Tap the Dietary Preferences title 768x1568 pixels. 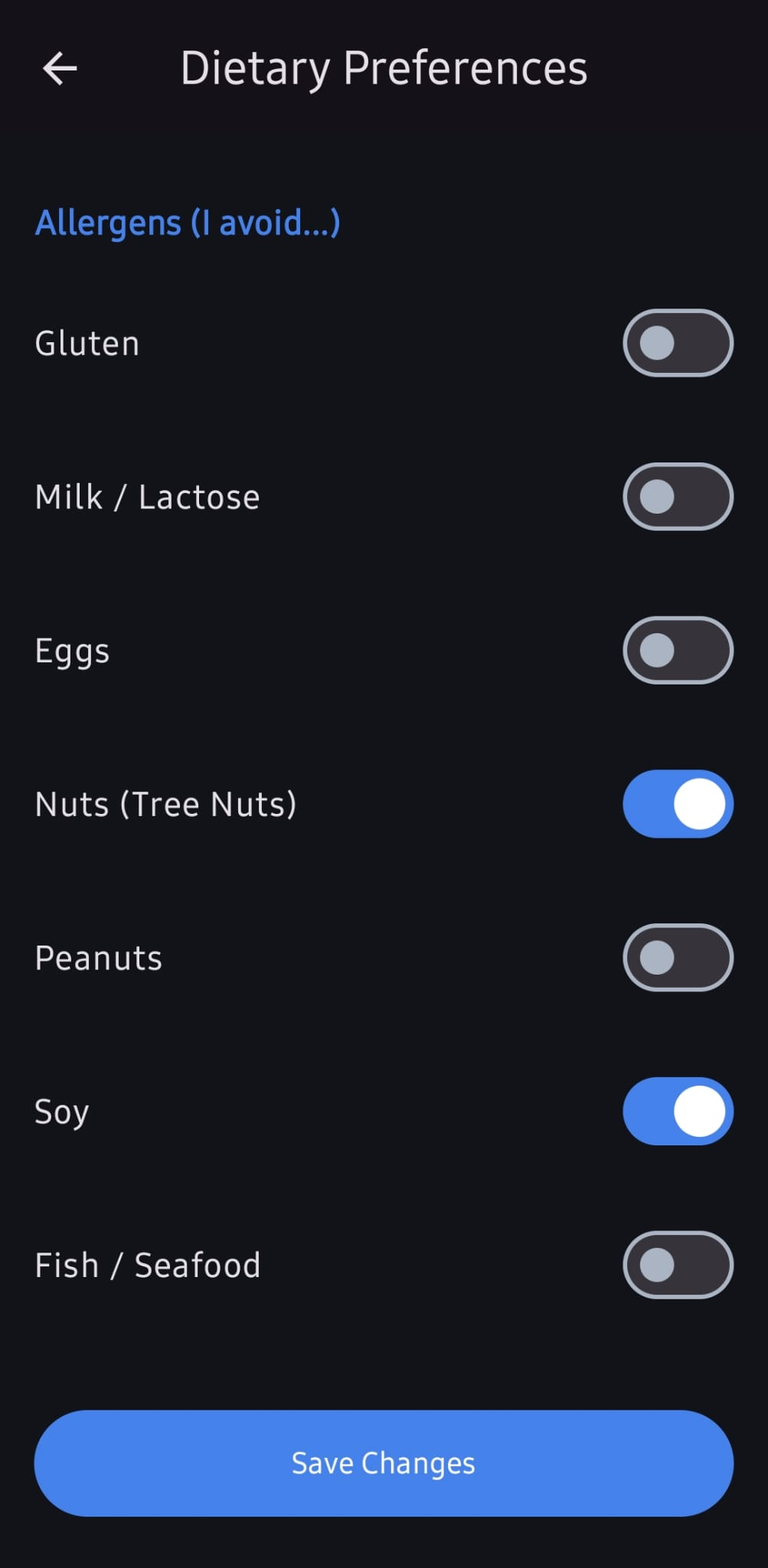click(384, 67)
